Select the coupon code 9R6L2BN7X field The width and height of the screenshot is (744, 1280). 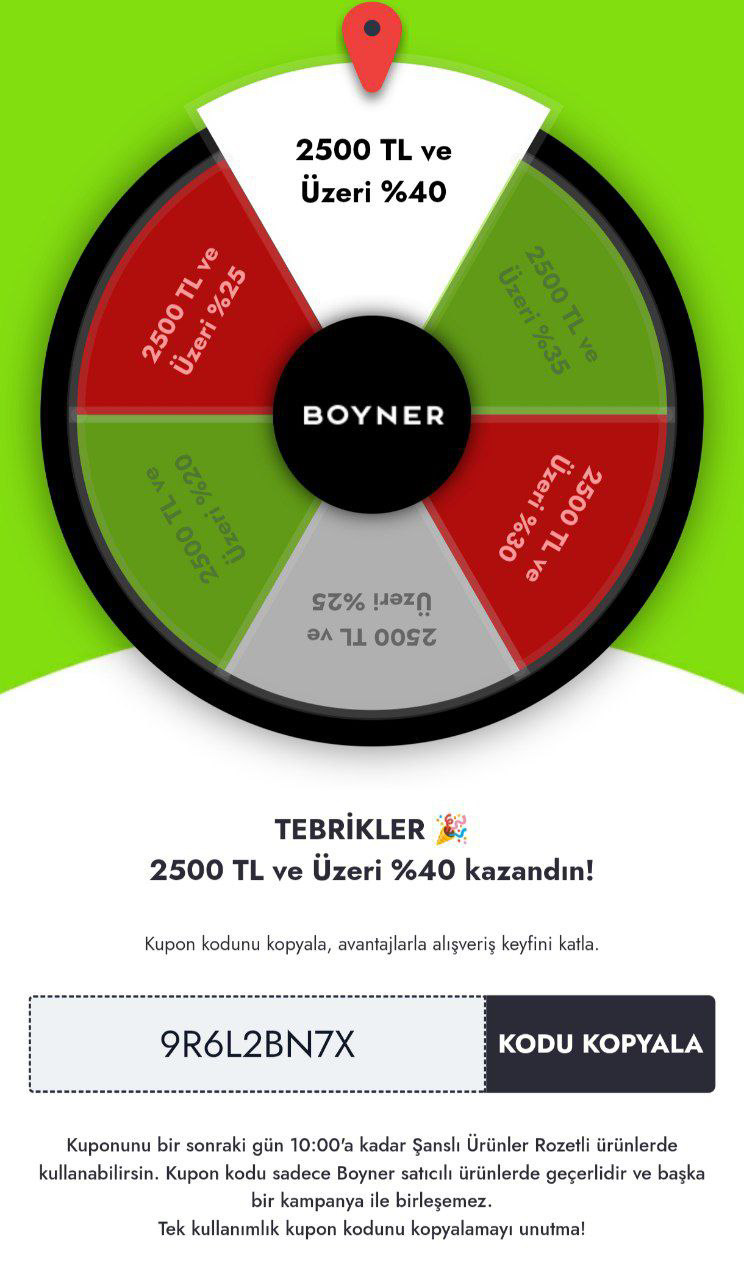257,1044
